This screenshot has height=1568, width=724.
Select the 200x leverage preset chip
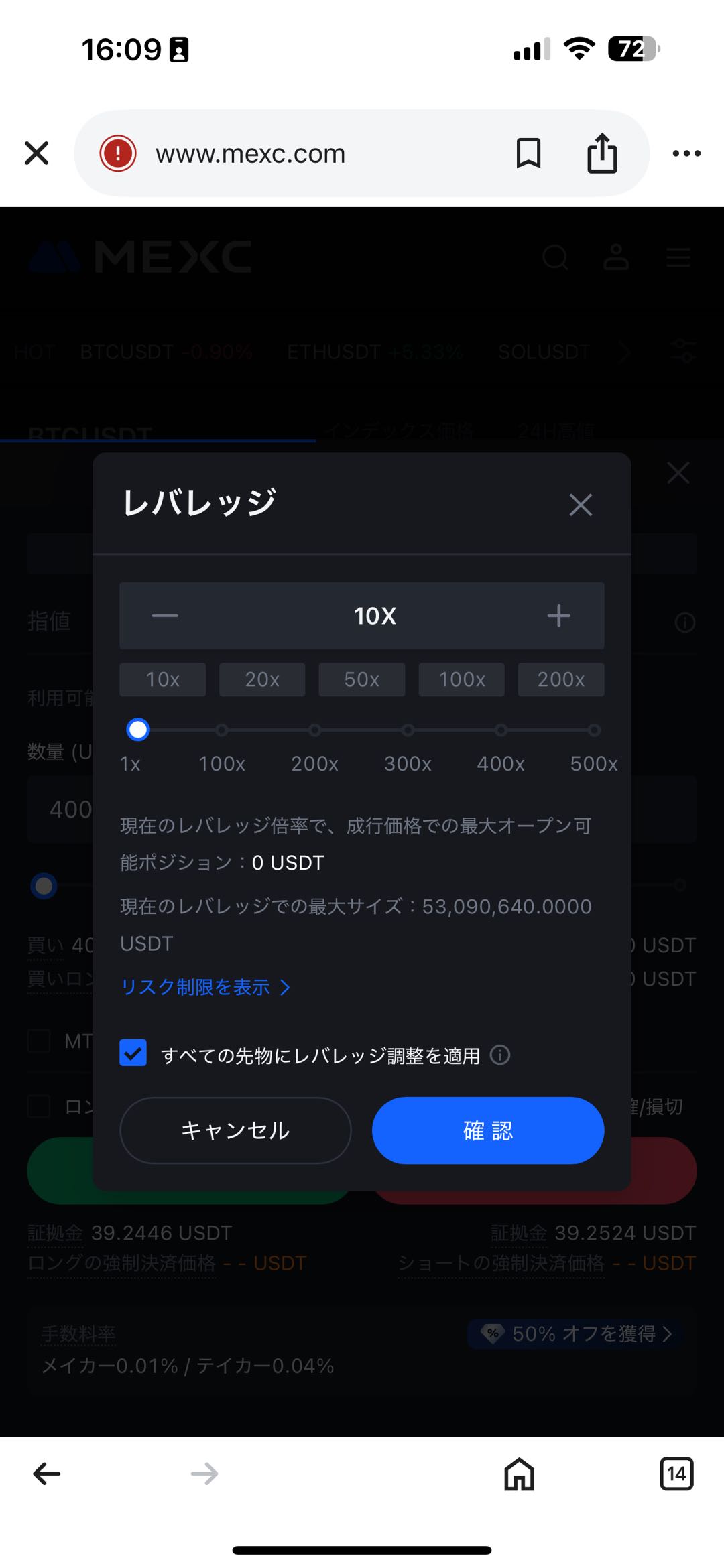(x=560, y=679)
